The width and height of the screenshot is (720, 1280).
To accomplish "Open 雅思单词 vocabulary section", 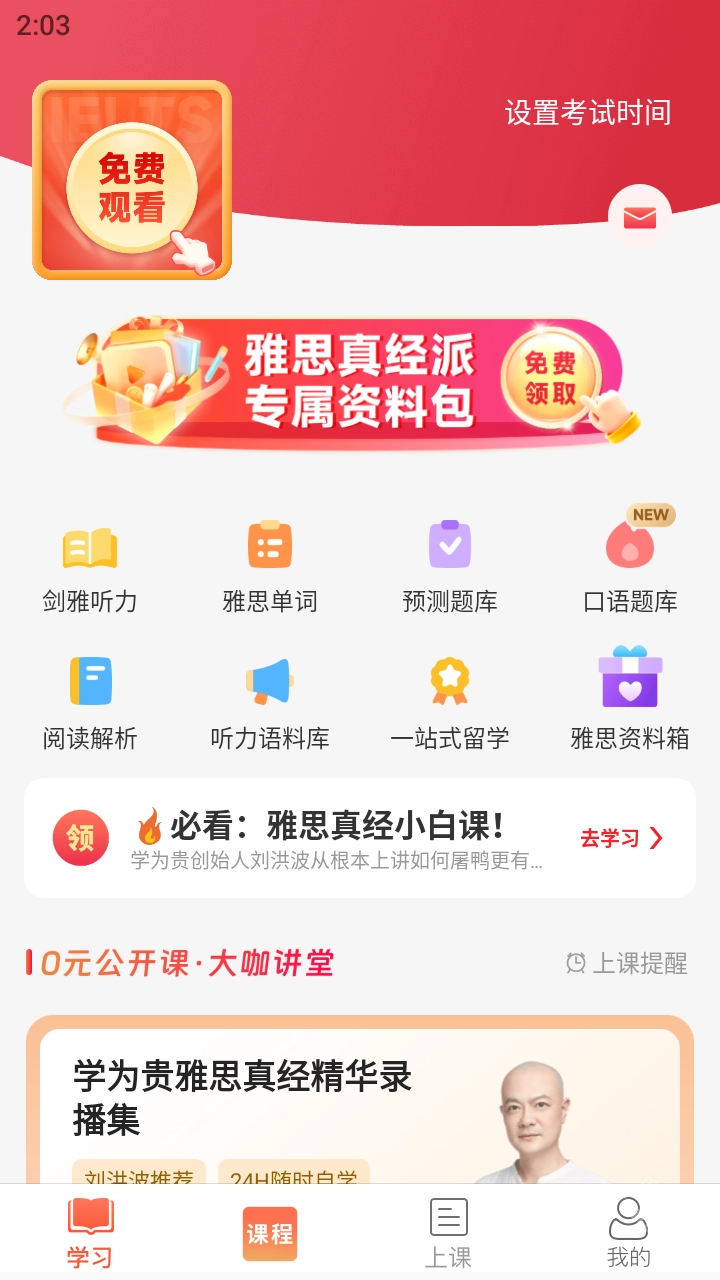I will tap(270, 567).
